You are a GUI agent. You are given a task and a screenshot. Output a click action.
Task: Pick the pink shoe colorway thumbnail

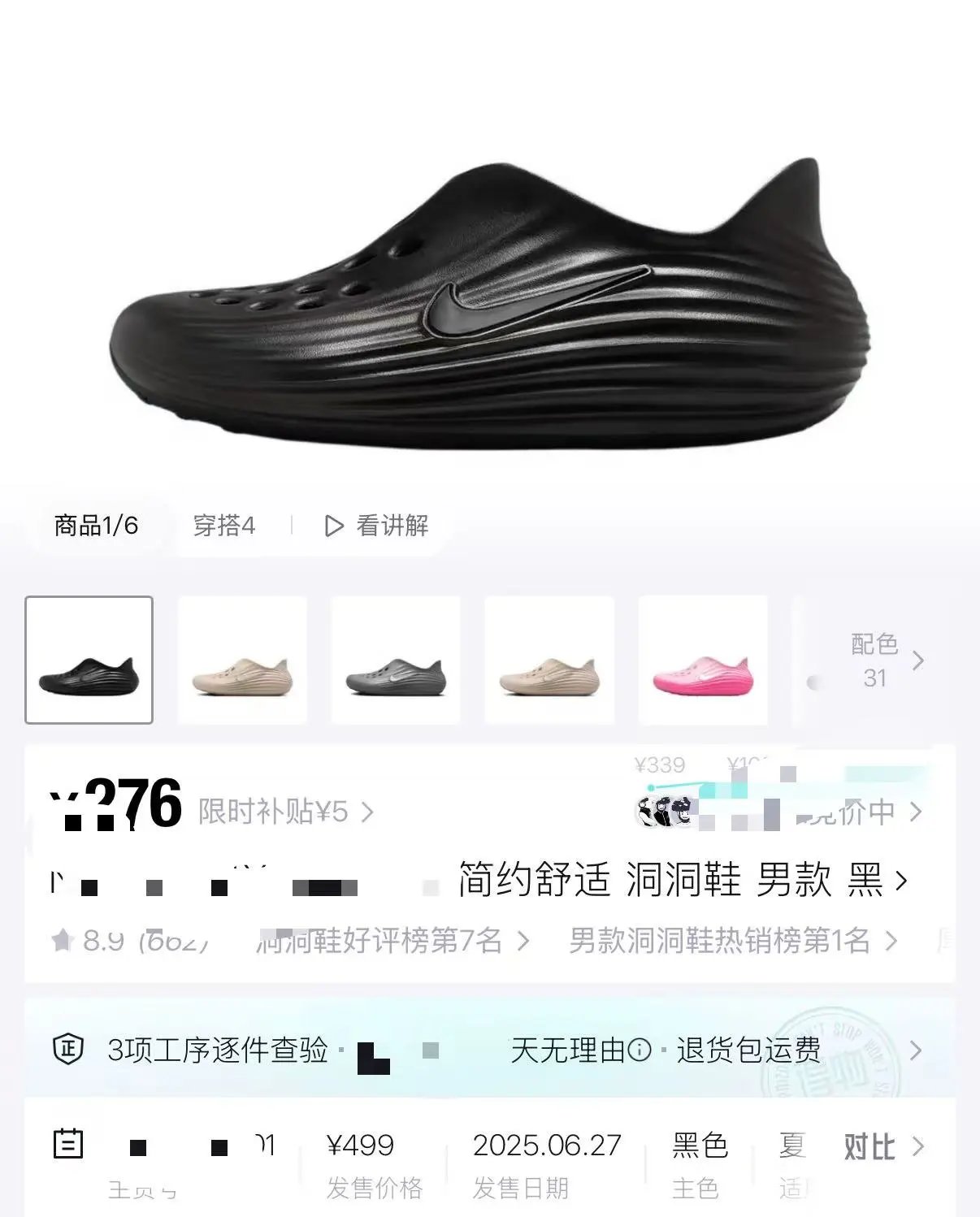tap(703, 660)
